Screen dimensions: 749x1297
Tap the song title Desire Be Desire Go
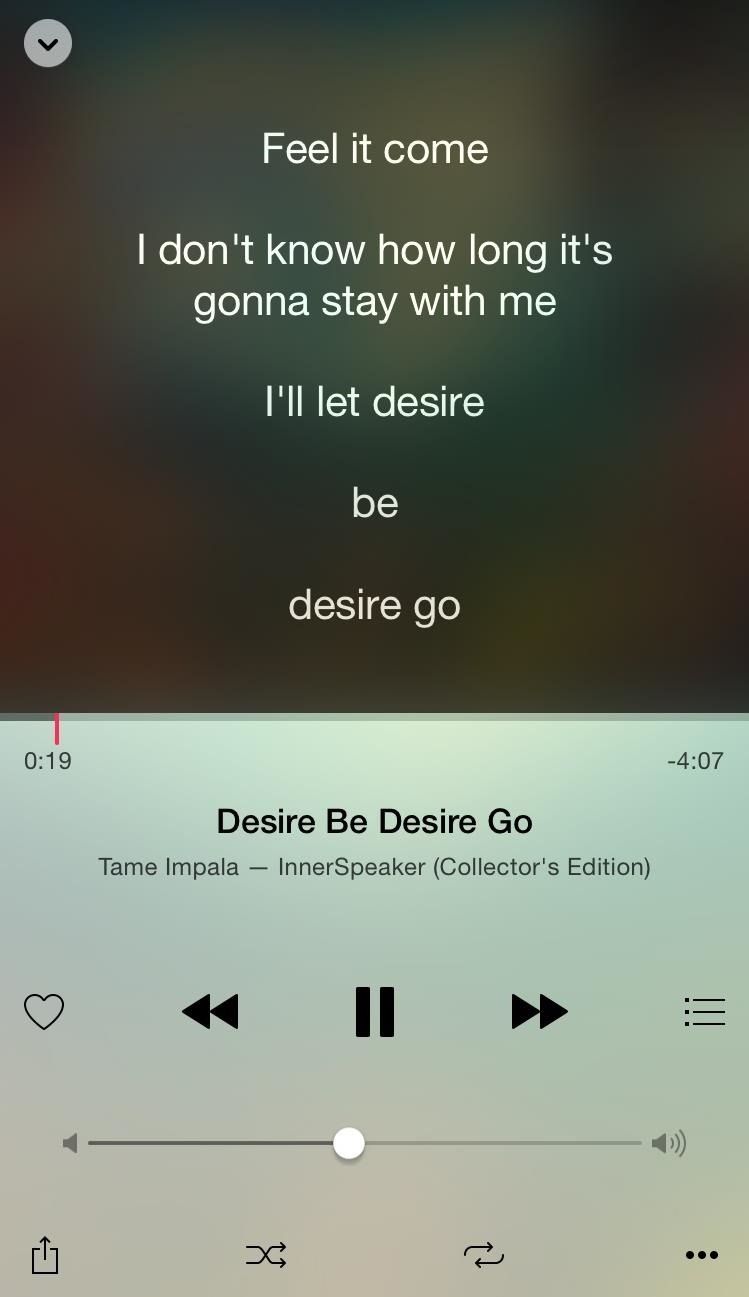(374, 821)
